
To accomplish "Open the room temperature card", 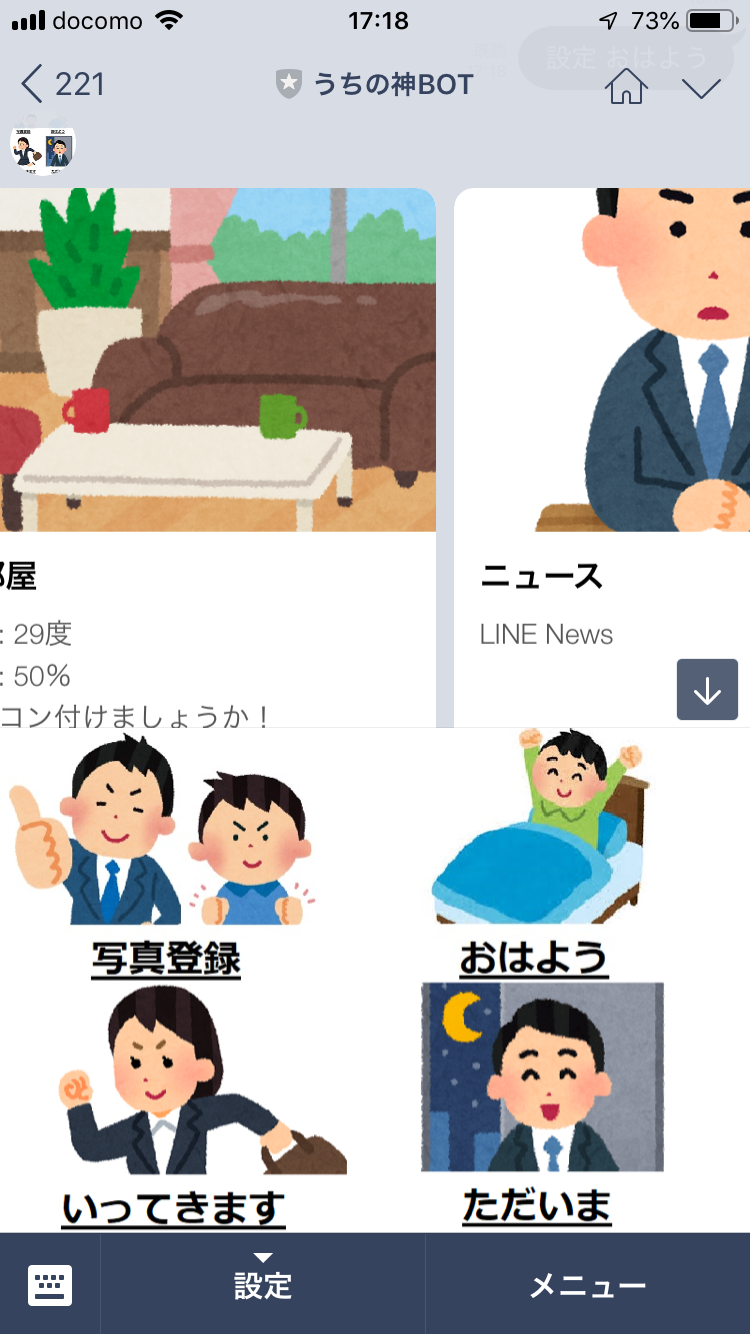I will 217,450.
